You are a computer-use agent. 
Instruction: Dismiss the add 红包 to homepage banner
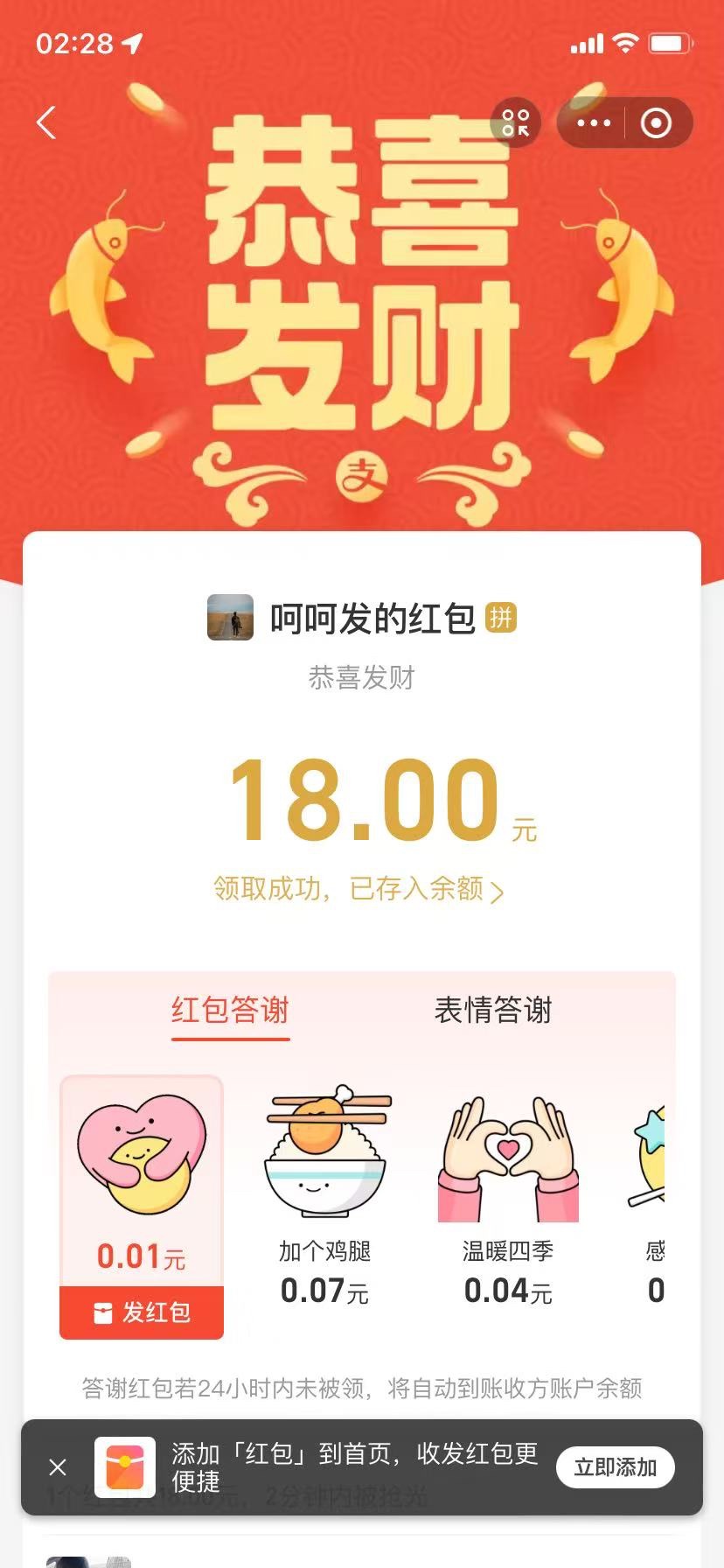tap(58, 1467)
